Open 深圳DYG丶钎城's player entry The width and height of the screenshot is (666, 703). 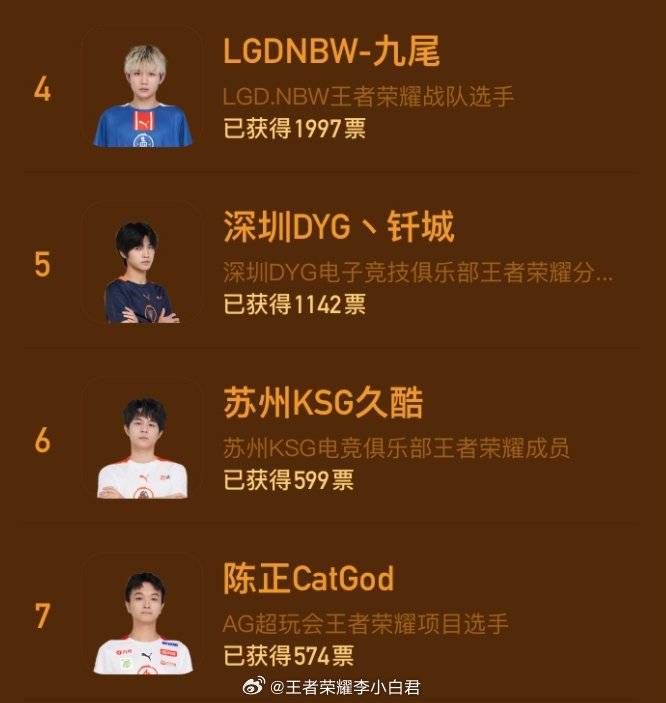coord(338,229)
